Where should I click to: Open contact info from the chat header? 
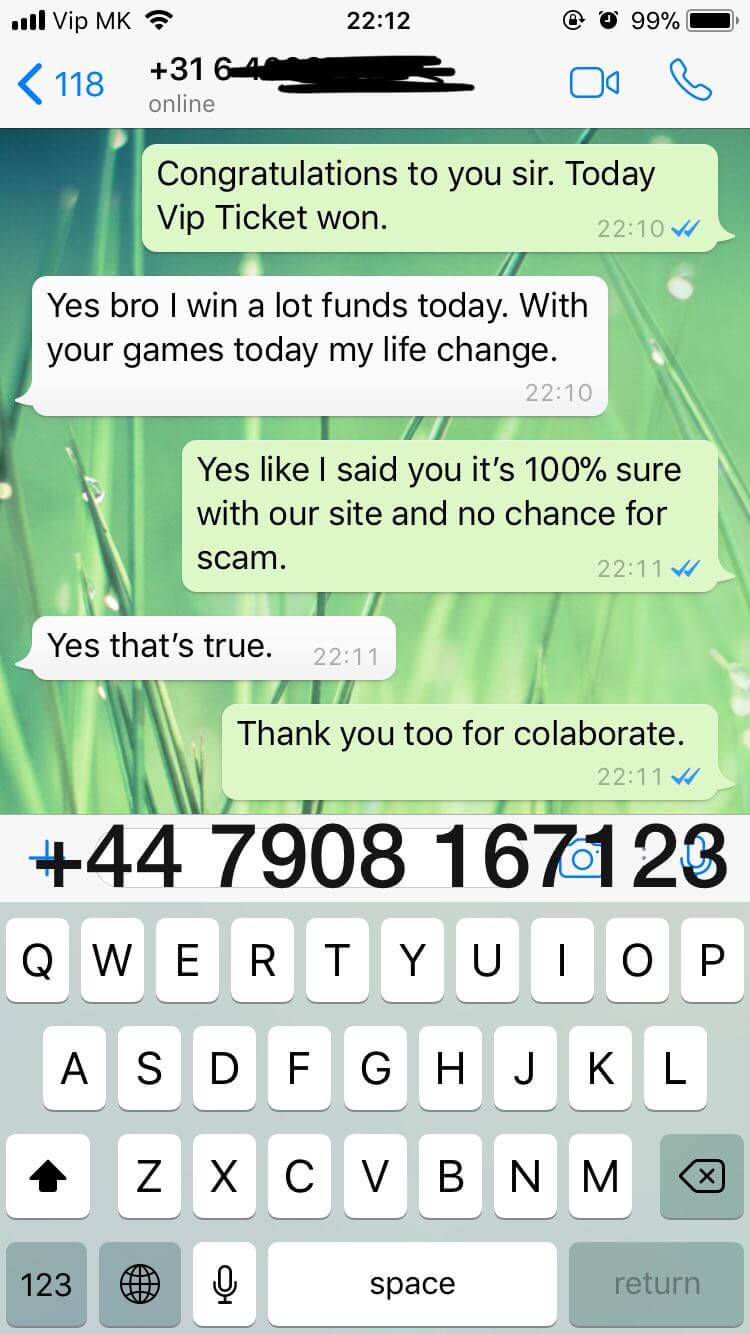(300, 84)
